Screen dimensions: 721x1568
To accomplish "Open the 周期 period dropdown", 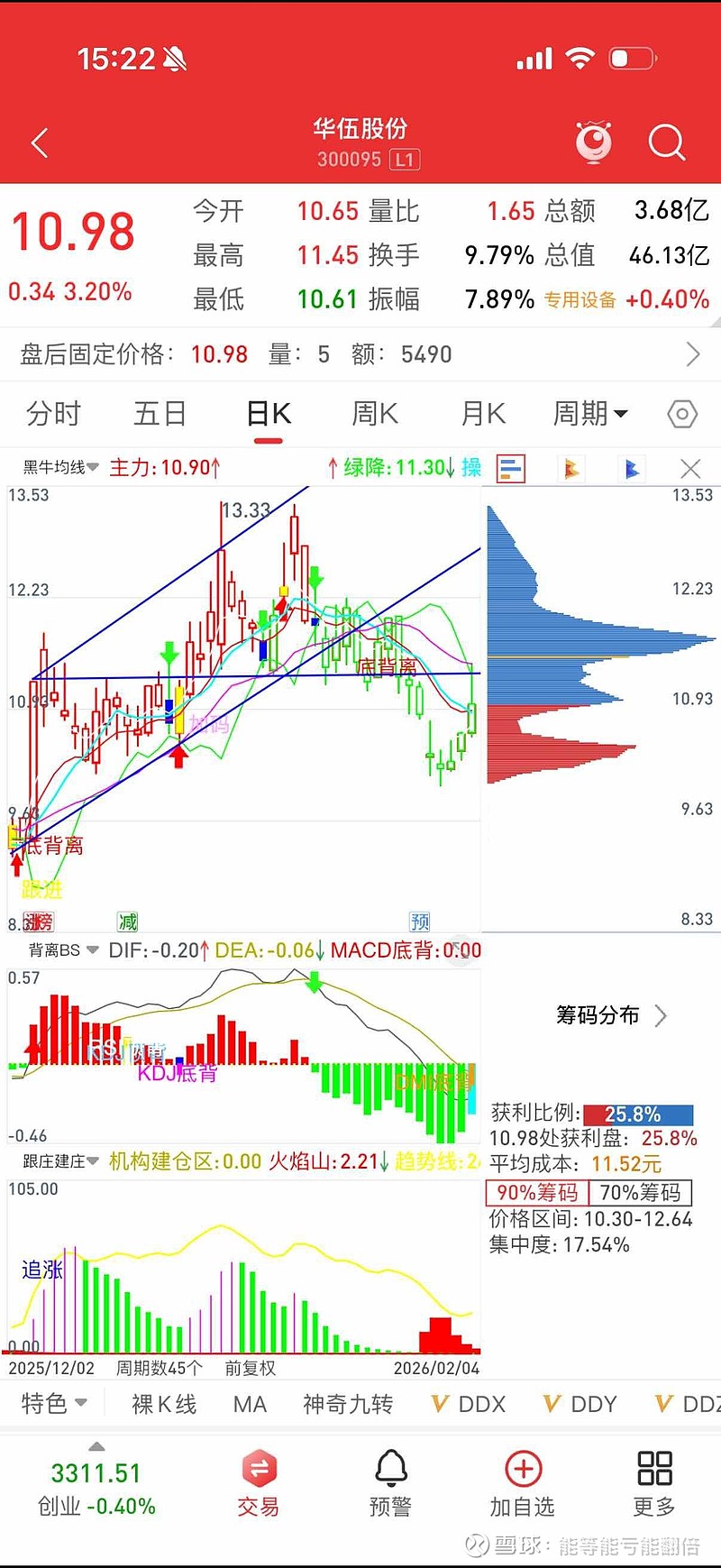I will (590, 413).
